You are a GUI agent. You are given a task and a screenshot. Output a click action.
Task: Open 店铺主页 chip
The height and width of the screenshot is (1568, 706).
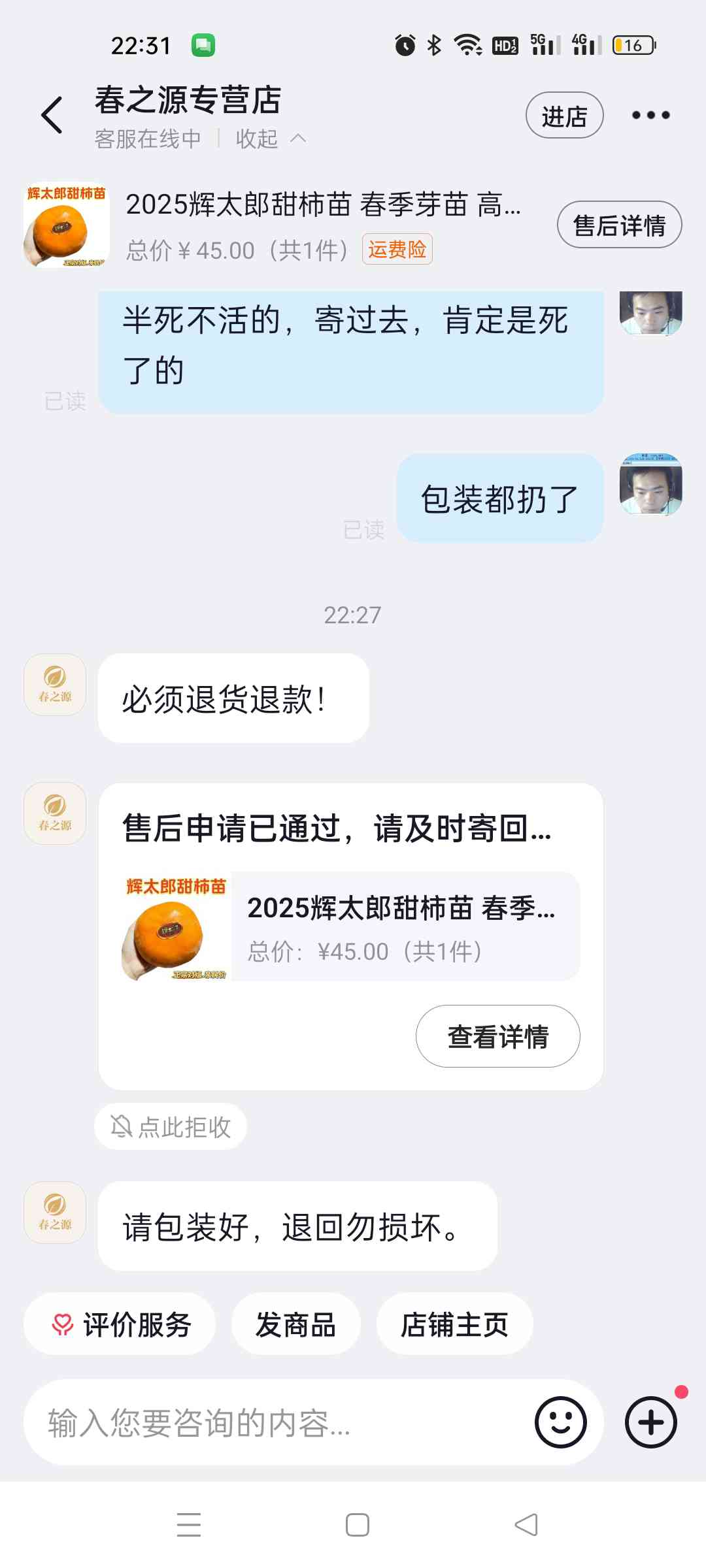click(454, 1324)
